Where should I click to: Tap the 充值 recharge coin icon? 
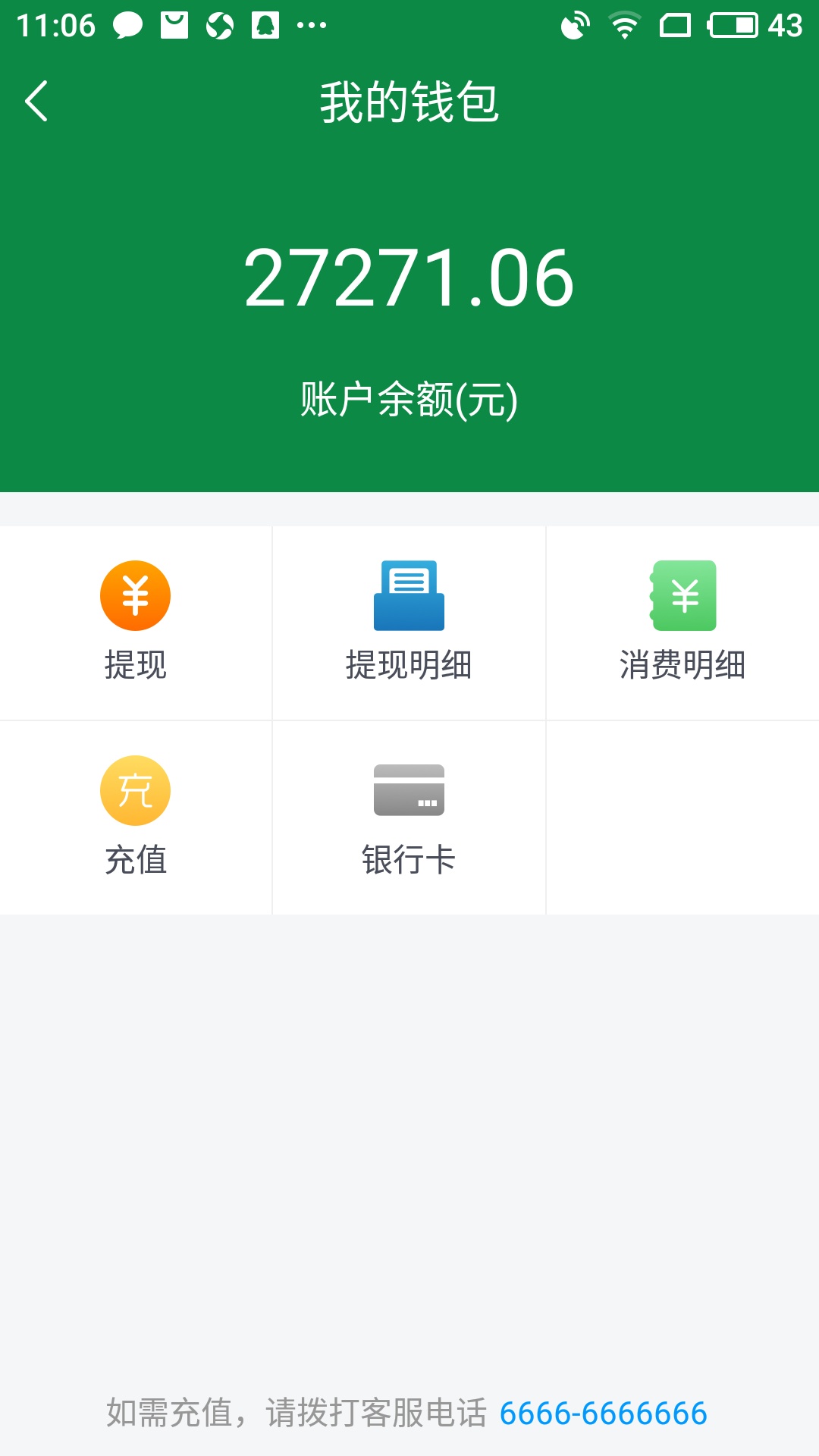point(135,790)
